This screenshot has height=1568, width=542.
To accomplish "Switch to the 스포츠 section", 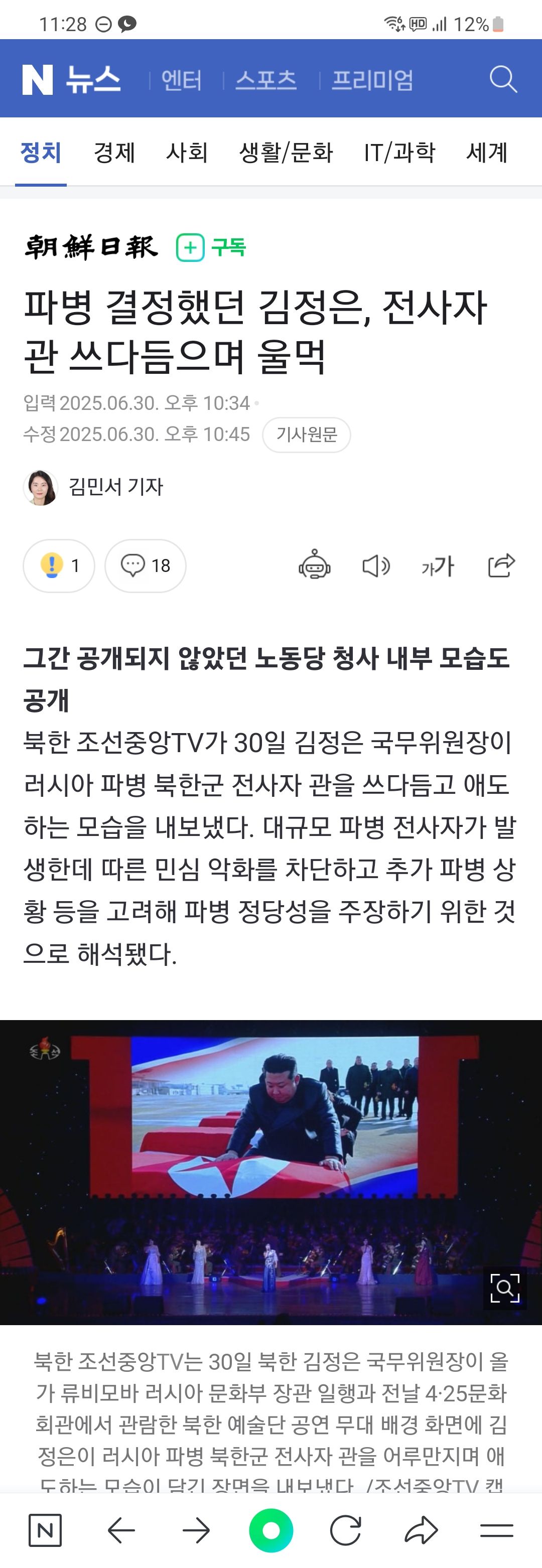I will [x=266, y=80].
